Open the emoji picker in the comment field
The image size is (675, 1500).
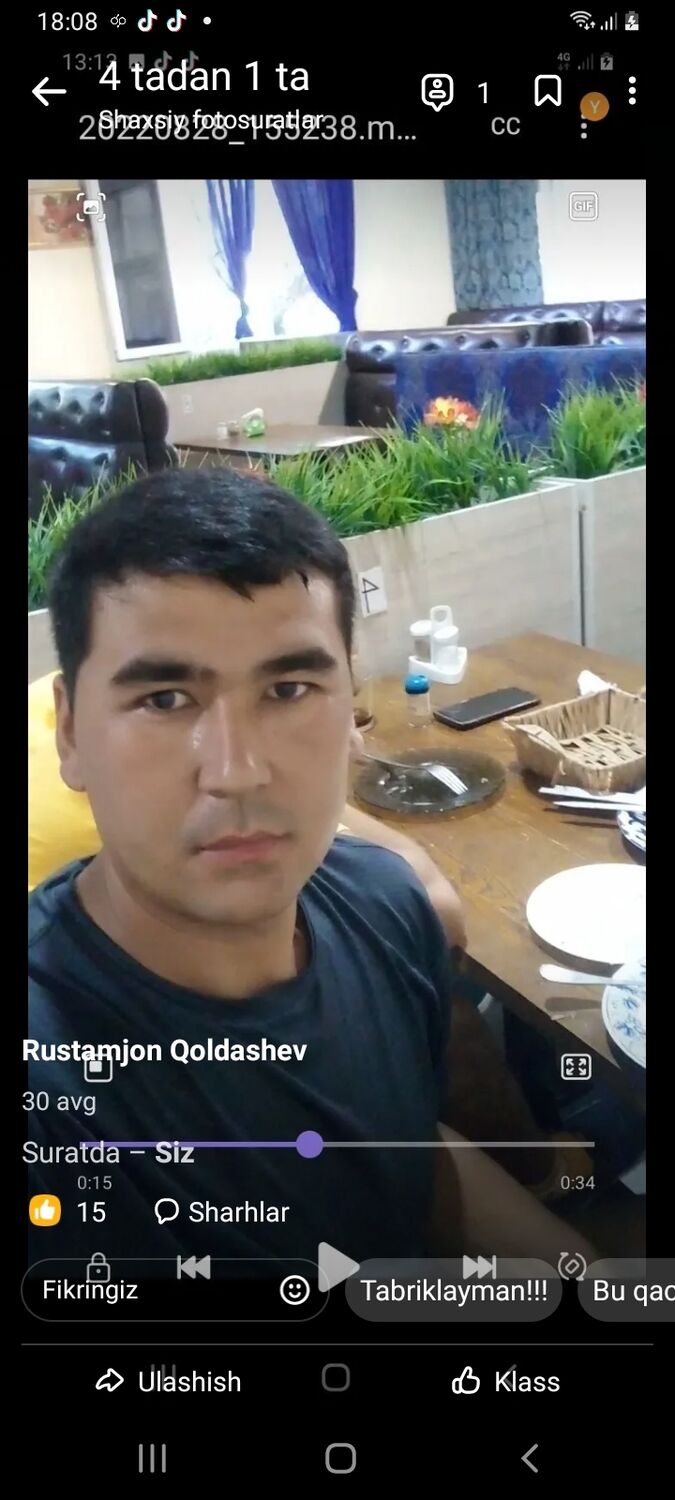[294, 1290]
